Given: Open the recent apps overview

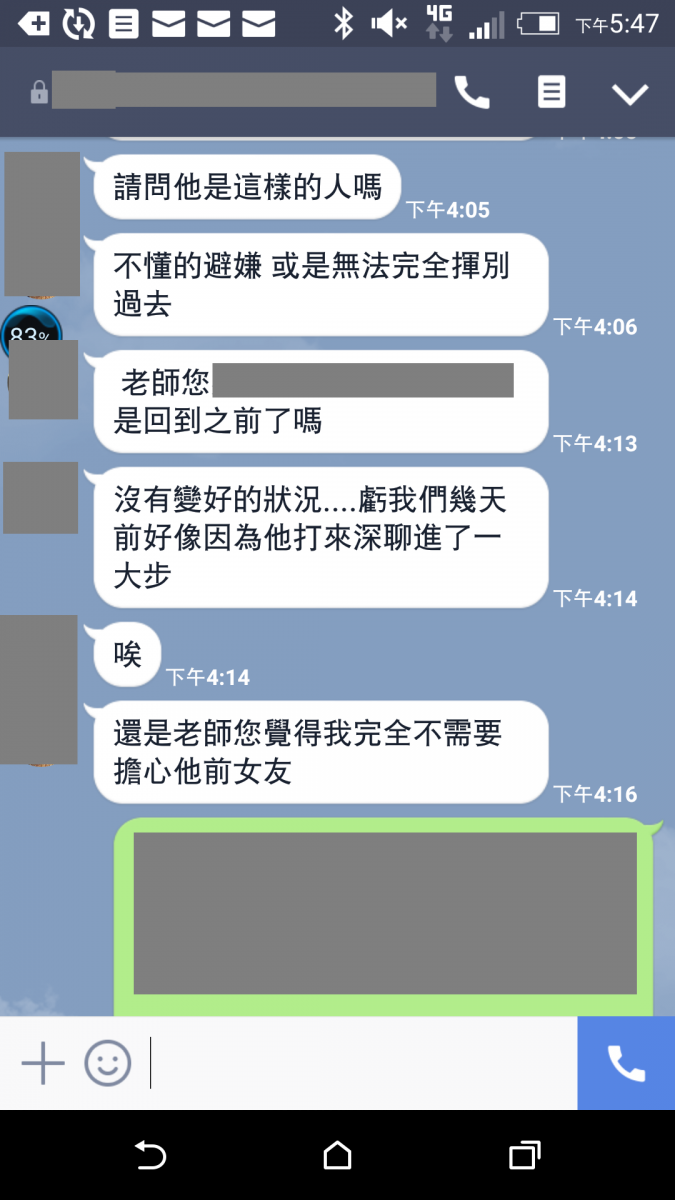Looking at the screenshot, I should coord(524,1156).
